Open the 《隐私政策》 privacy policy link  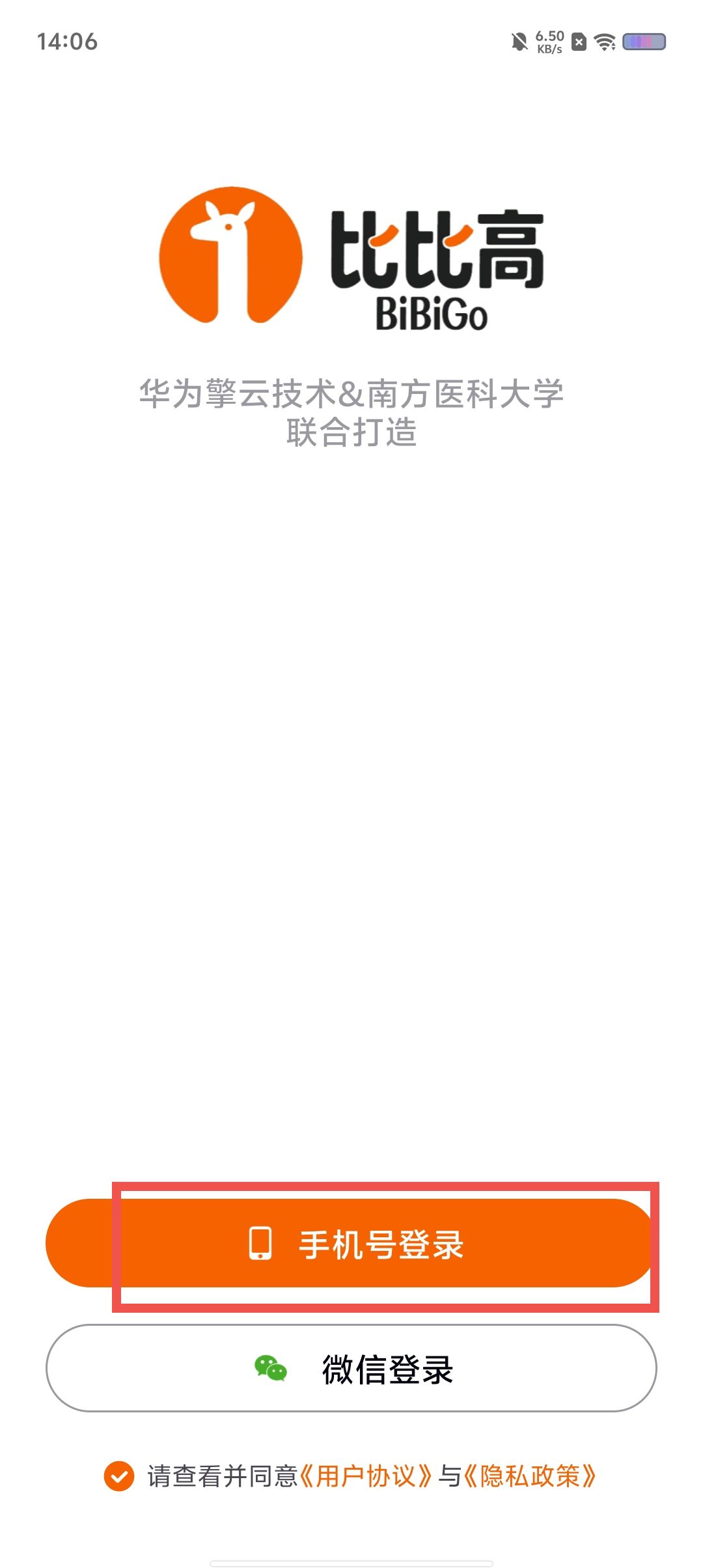tap(530, 1476)
